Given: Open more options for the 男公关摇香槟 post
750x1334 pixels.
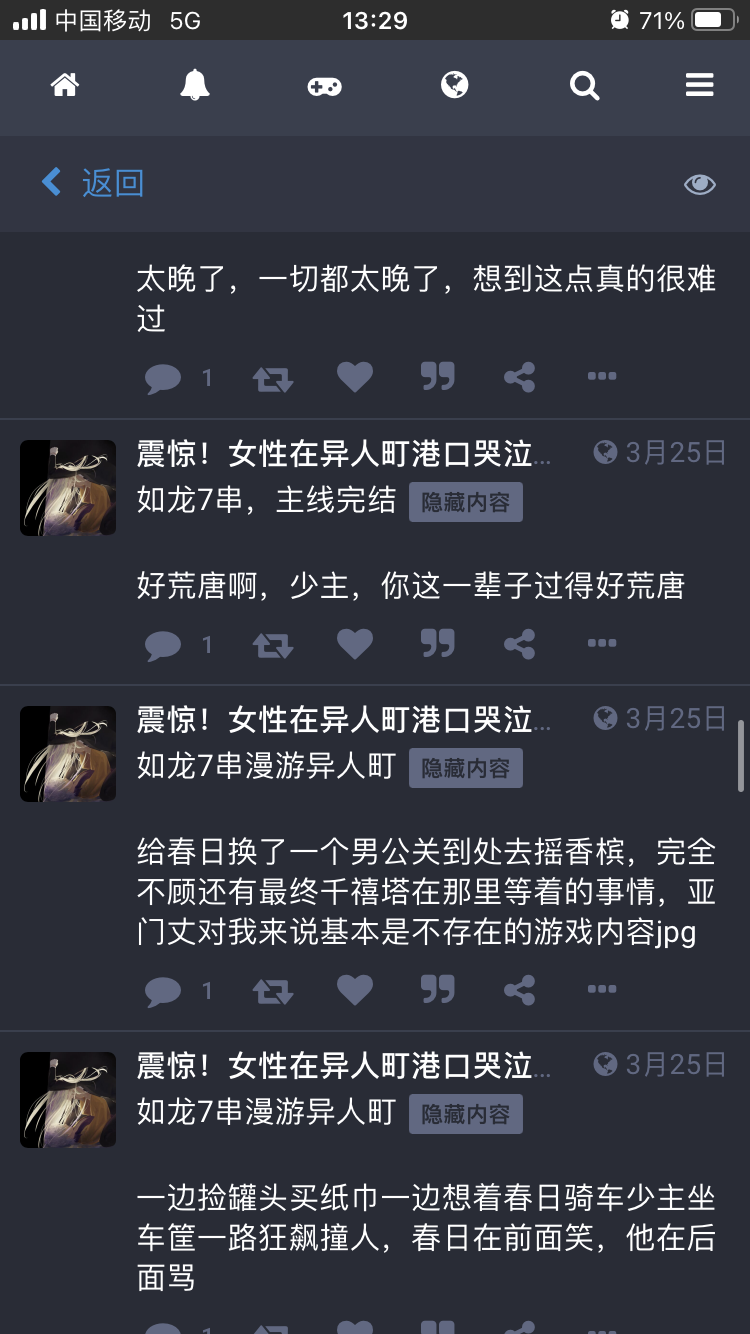Looking at the screenshot, I should point(602,989).
